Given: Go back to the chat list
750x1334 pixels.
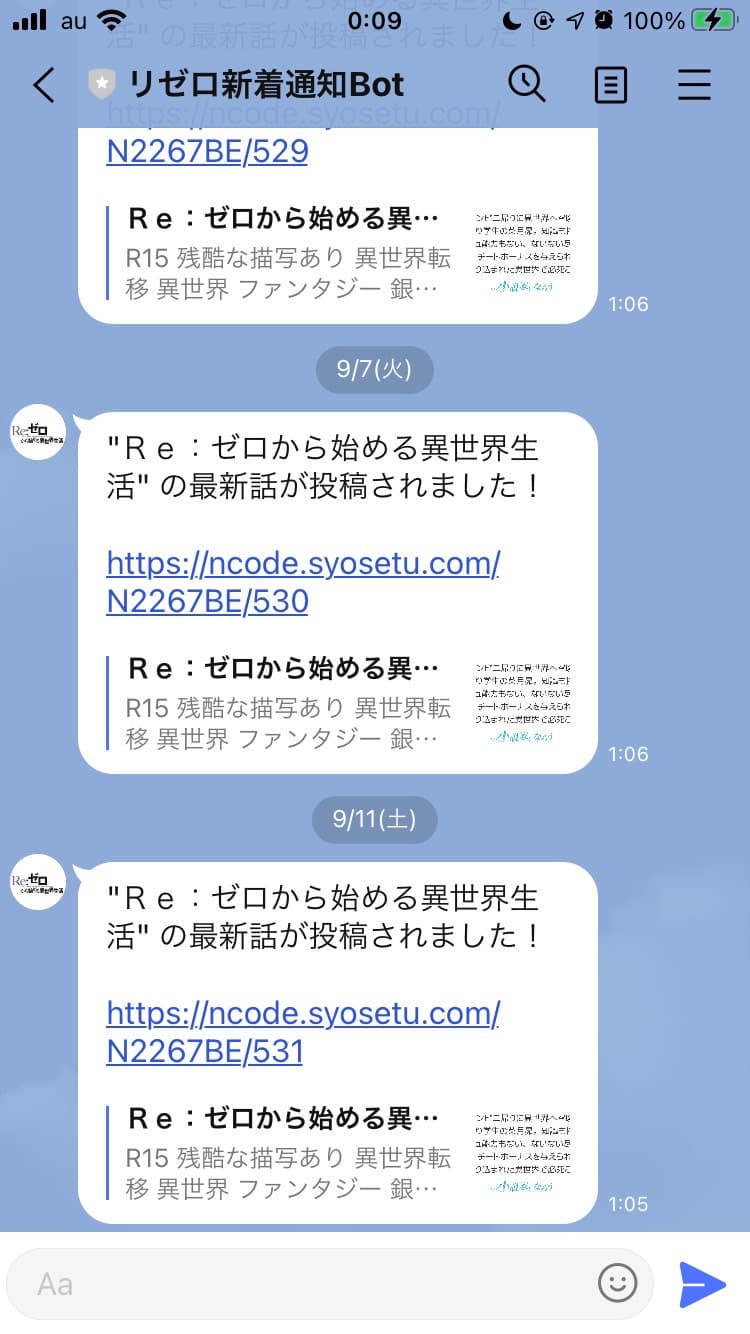Looking at the screenshot, I should point(43,85).
